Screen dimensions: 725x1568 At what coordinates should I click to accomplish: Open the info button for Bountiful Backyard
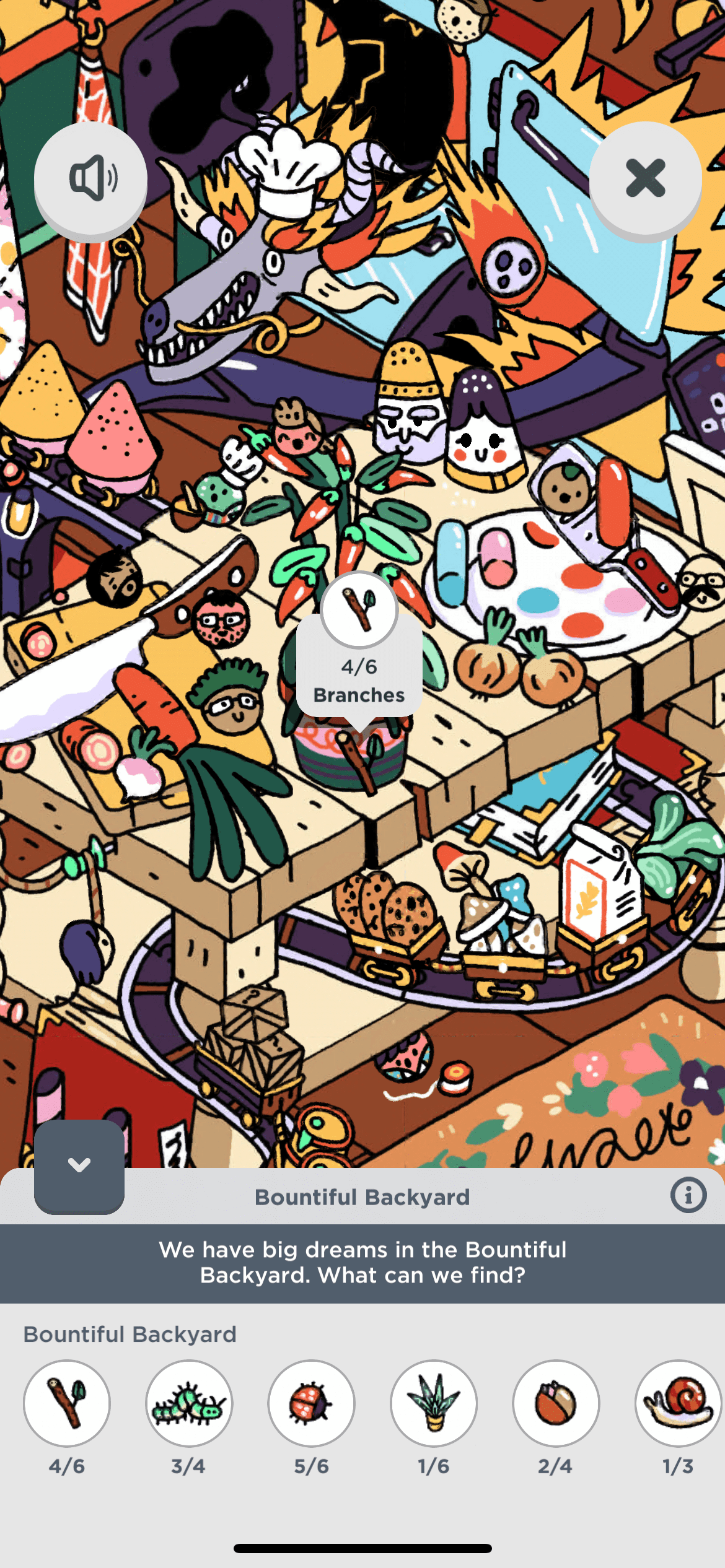[688, 1195]
